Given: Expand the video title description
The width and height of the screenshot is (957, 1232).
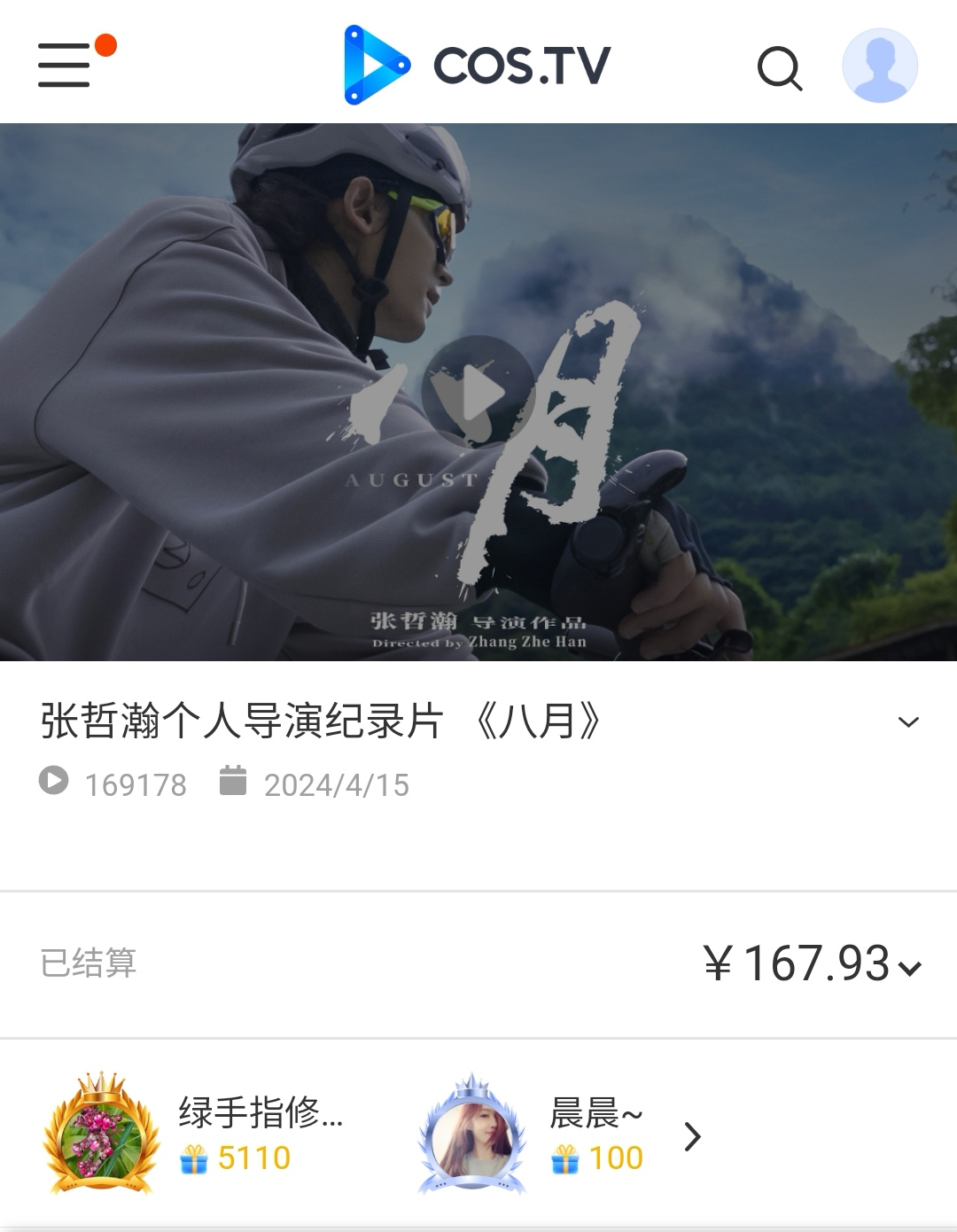Looking at the screenshot, I should (x=908, y=722).
